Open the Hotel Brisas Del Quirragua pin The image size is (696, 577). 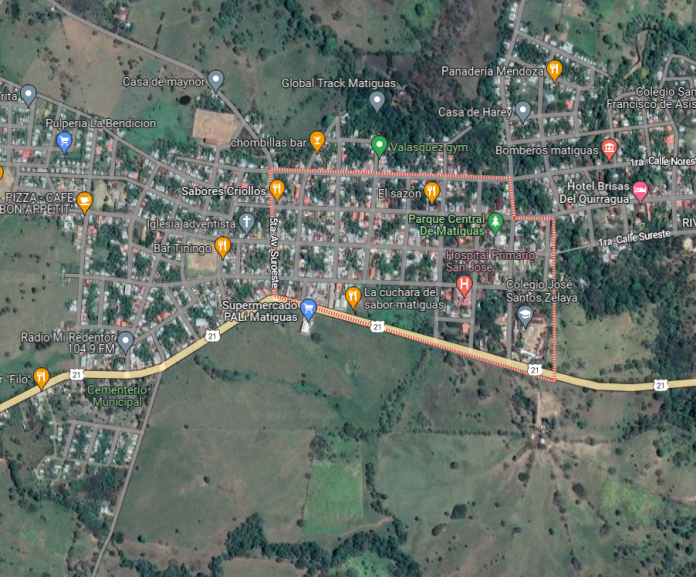640,190
